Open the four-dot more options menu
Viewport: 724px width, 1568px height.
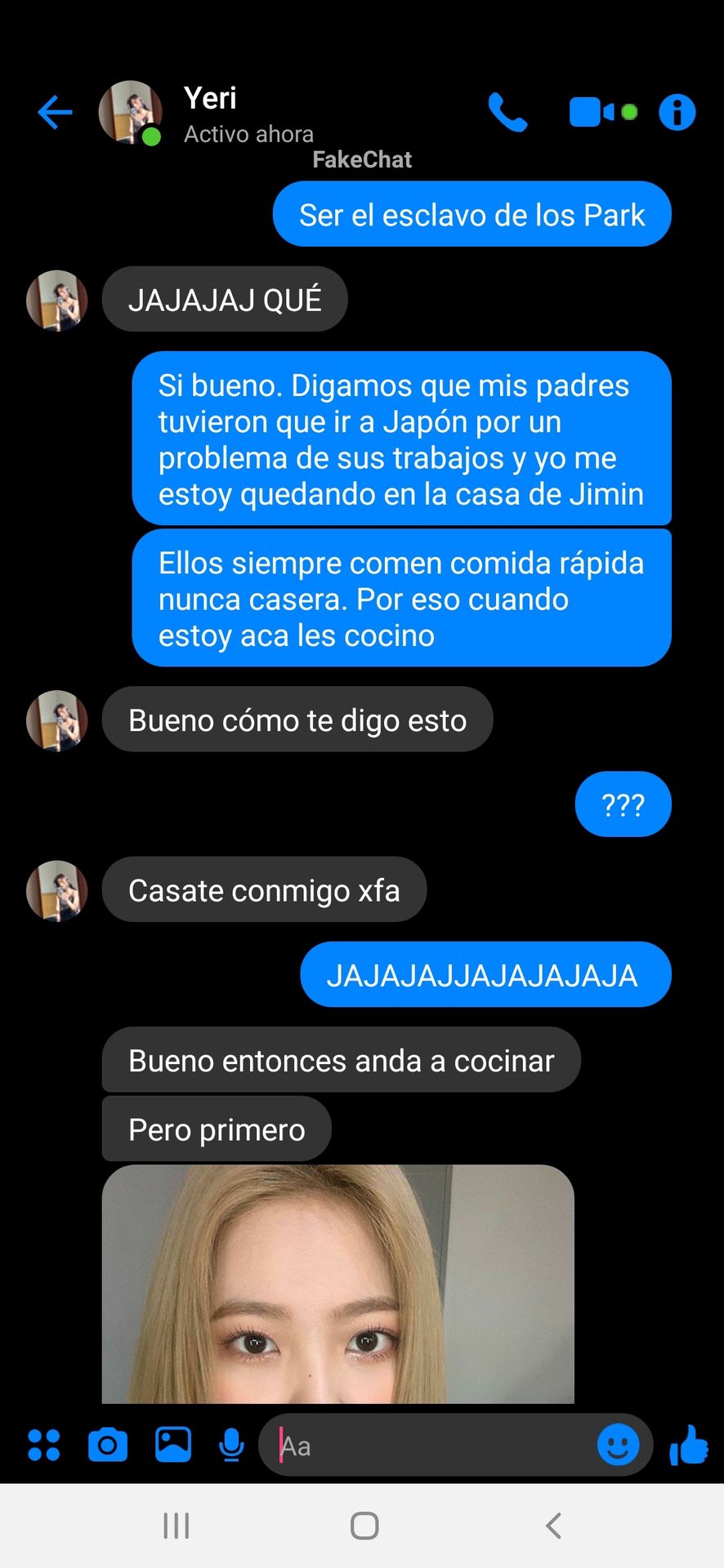(x=44, y=1445)
